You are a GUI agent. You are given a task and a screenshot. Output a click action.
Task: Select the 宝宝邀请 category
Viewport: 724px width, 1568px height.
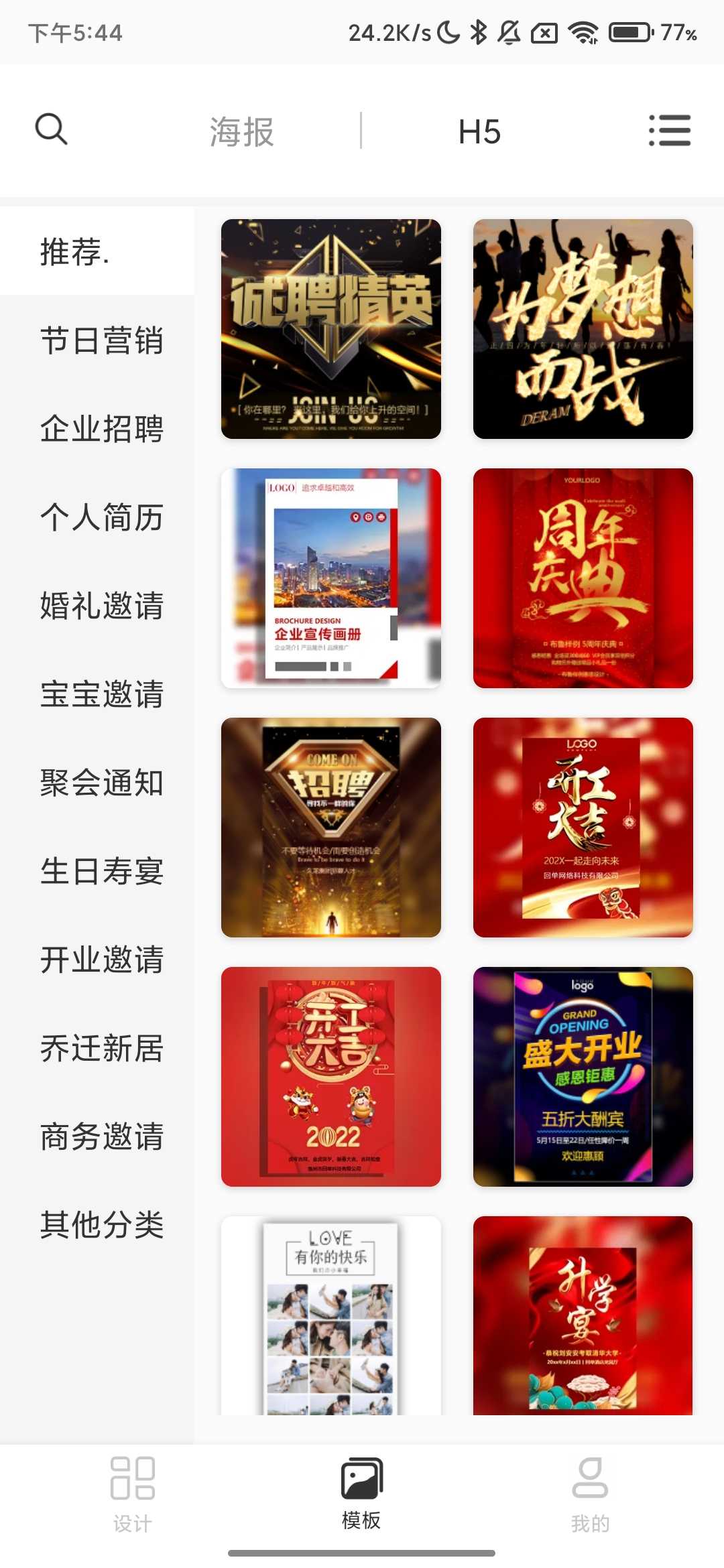point(101,694)
